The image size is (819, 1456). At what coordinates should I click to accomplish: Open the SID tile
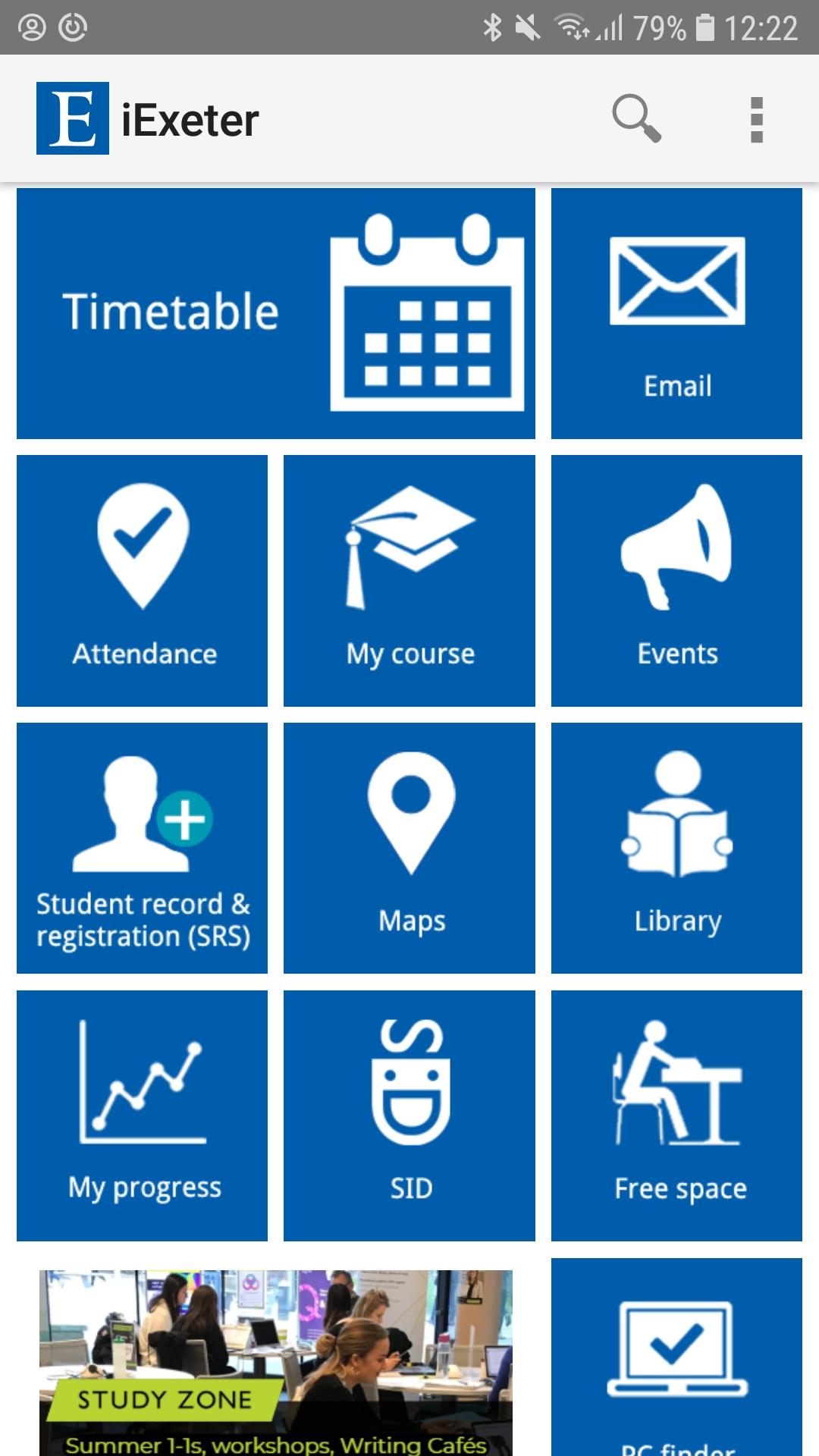tap(409, 1116)
